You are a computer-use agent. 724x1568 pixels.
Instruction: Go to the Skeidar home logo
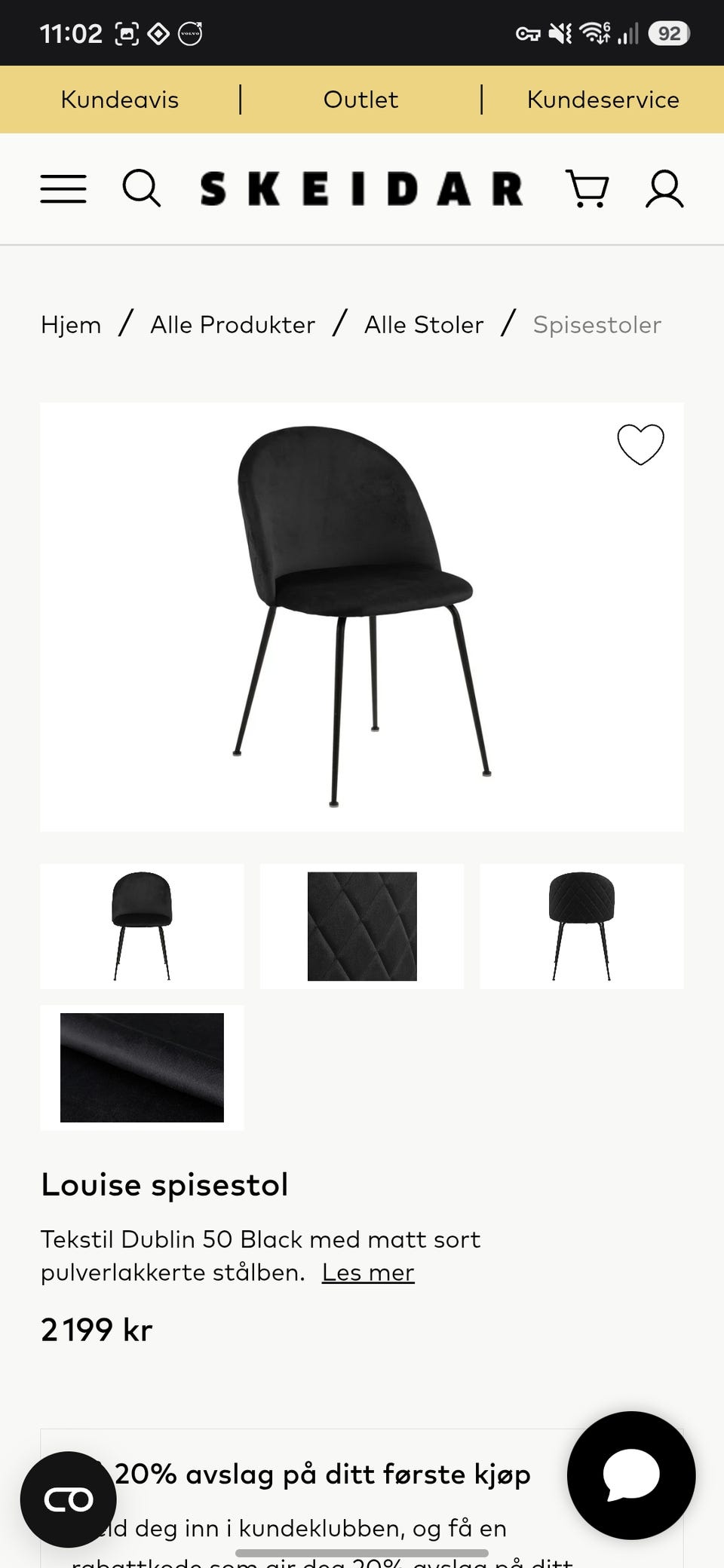coord(362,188)
